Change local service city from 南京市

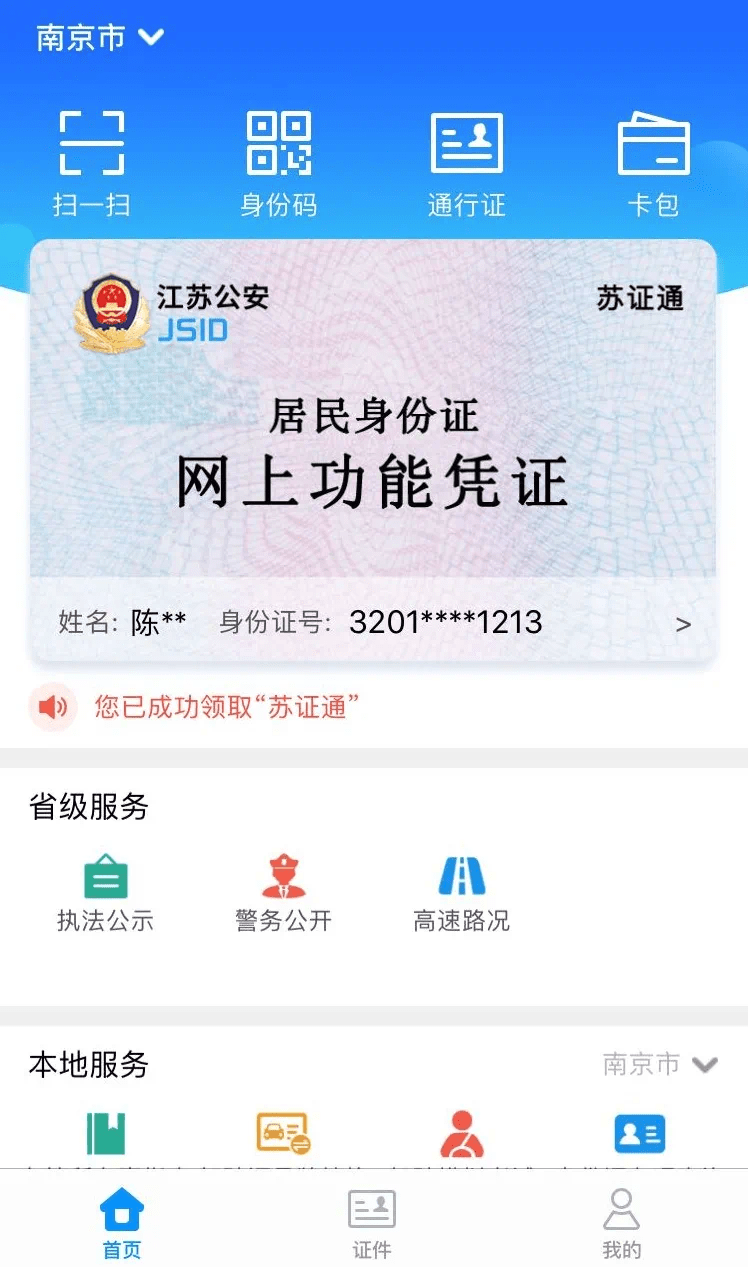pyautogui.click(x=660, y=1064)
